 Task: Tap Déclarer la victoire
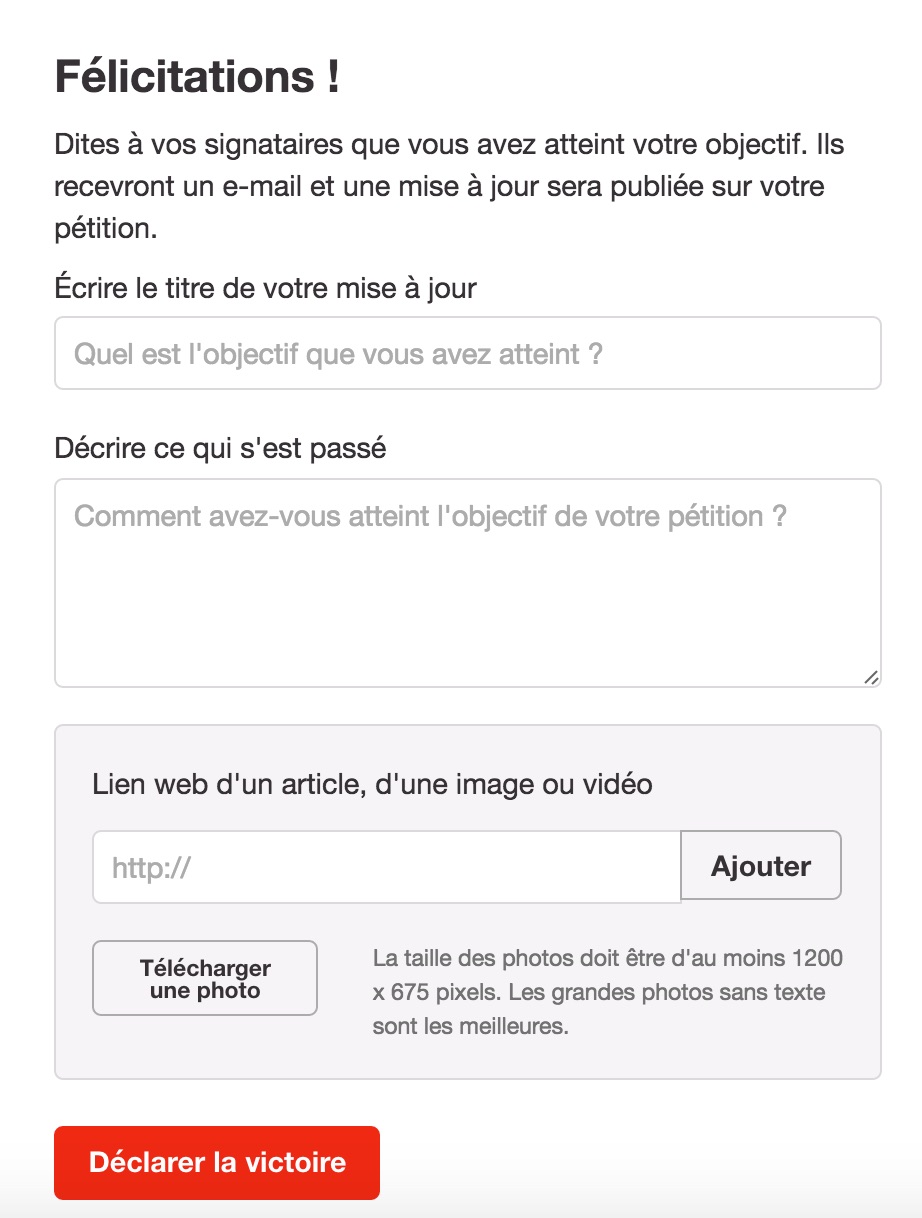coord(217,1162)
